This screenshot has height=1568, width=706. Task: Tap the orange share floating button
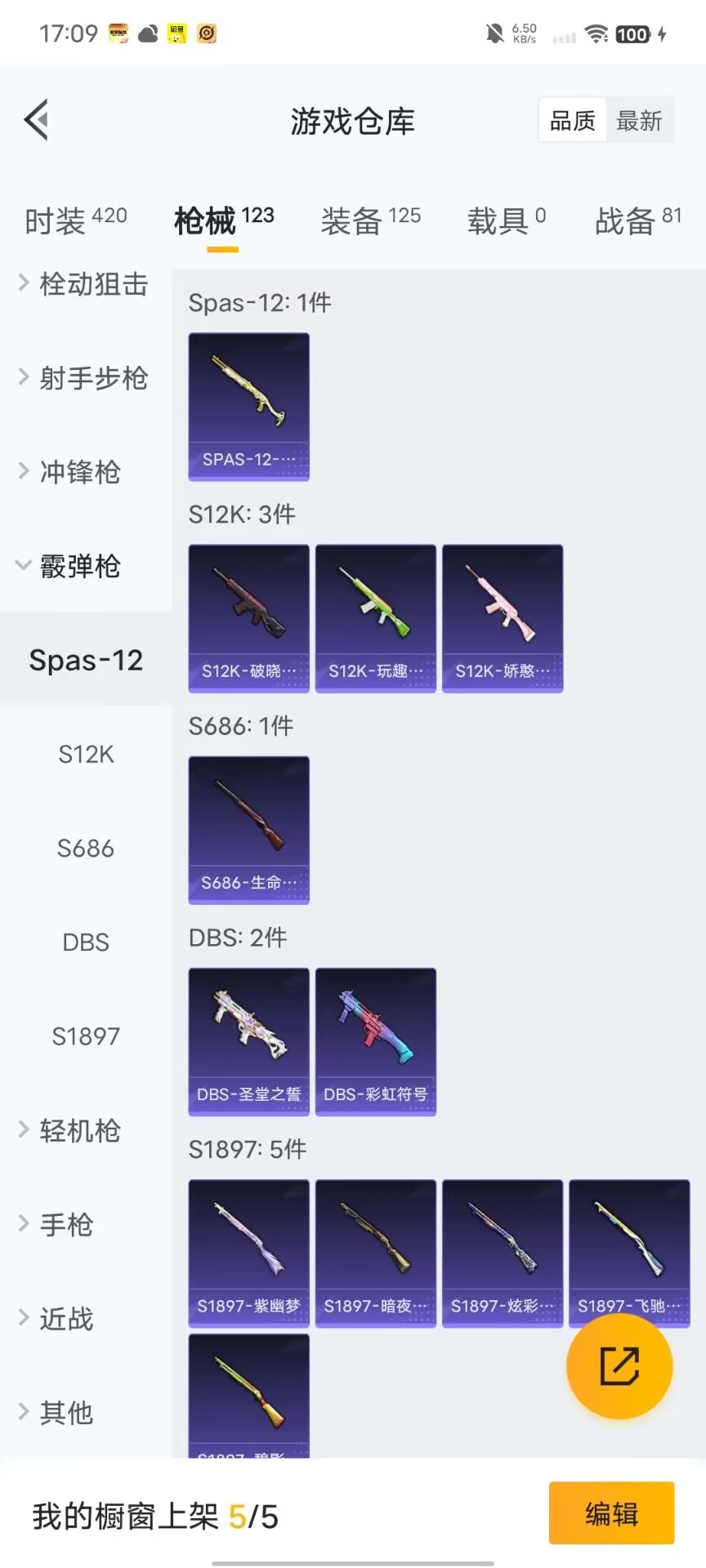[x=619, y=1366]
